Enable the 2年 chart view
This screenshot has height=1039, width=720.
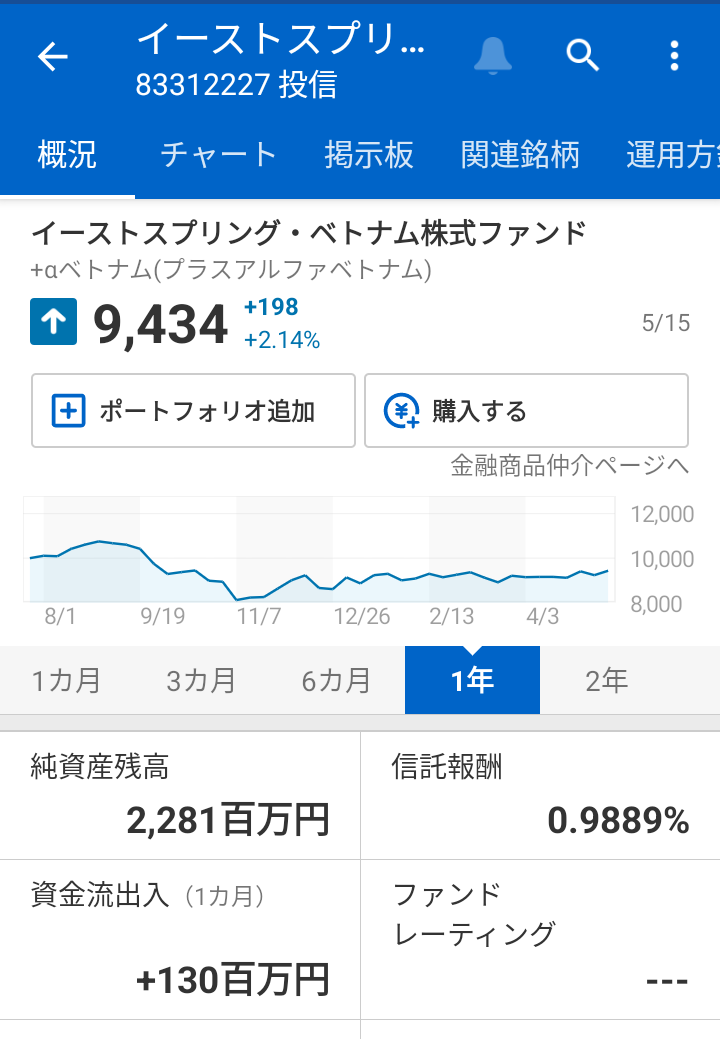pos(604,679)
